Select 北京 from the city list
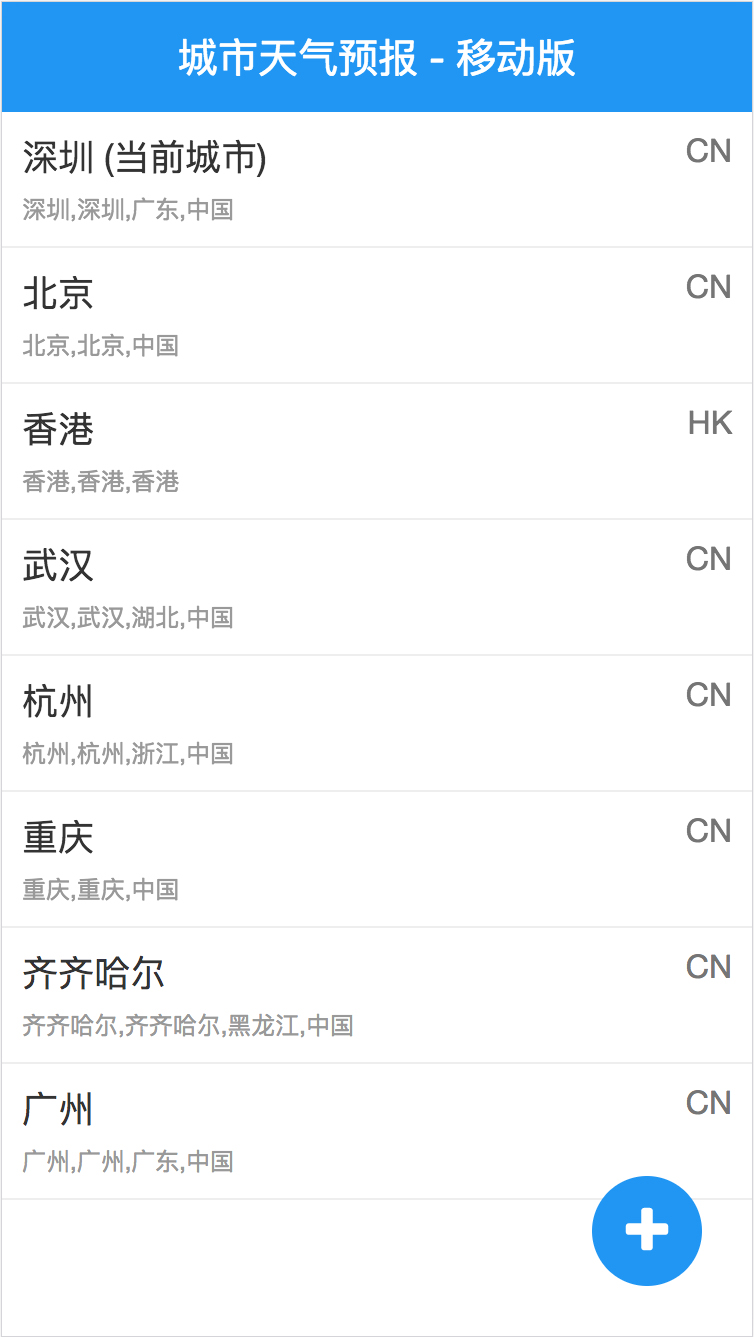The width and height of the screenshot is (754, 1337). click(376, 315)
